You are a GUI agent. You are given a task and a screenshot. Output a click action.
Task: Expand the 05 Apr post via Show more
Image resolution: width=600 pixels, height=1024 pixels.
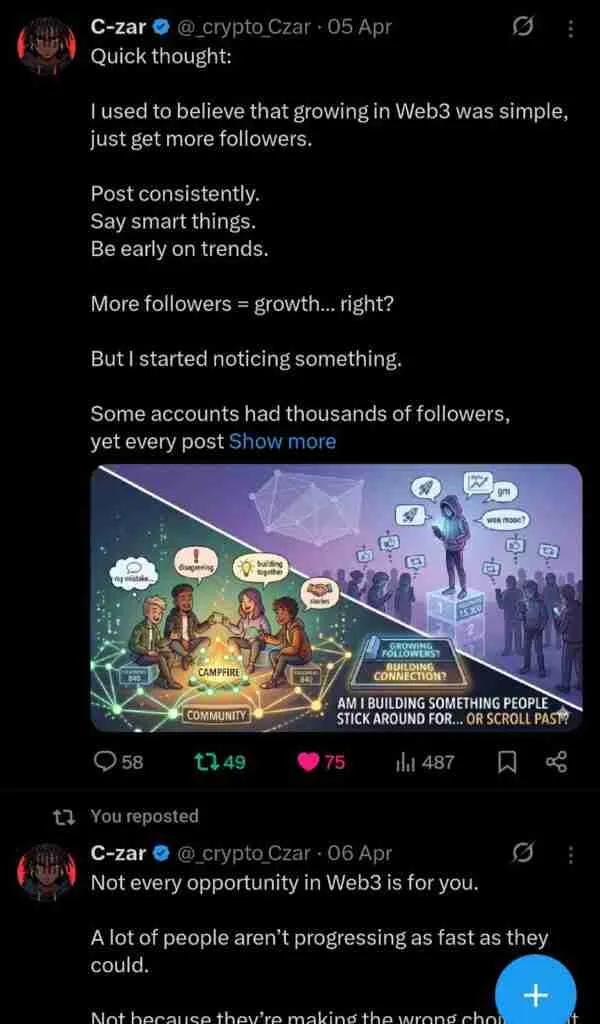pos(282,441)
